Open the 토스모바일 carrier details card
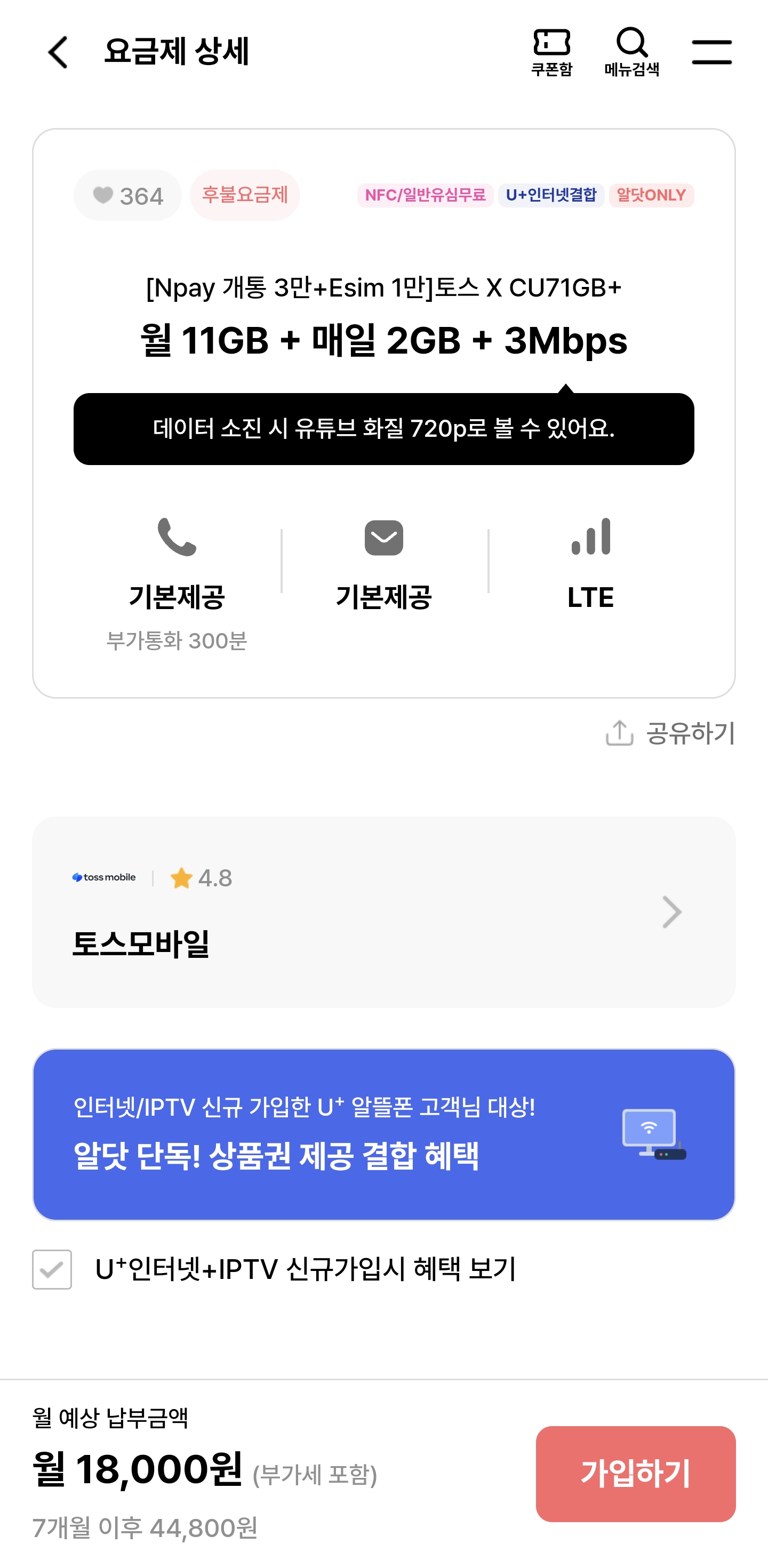Screen dimensions: 768x1568 383,912
